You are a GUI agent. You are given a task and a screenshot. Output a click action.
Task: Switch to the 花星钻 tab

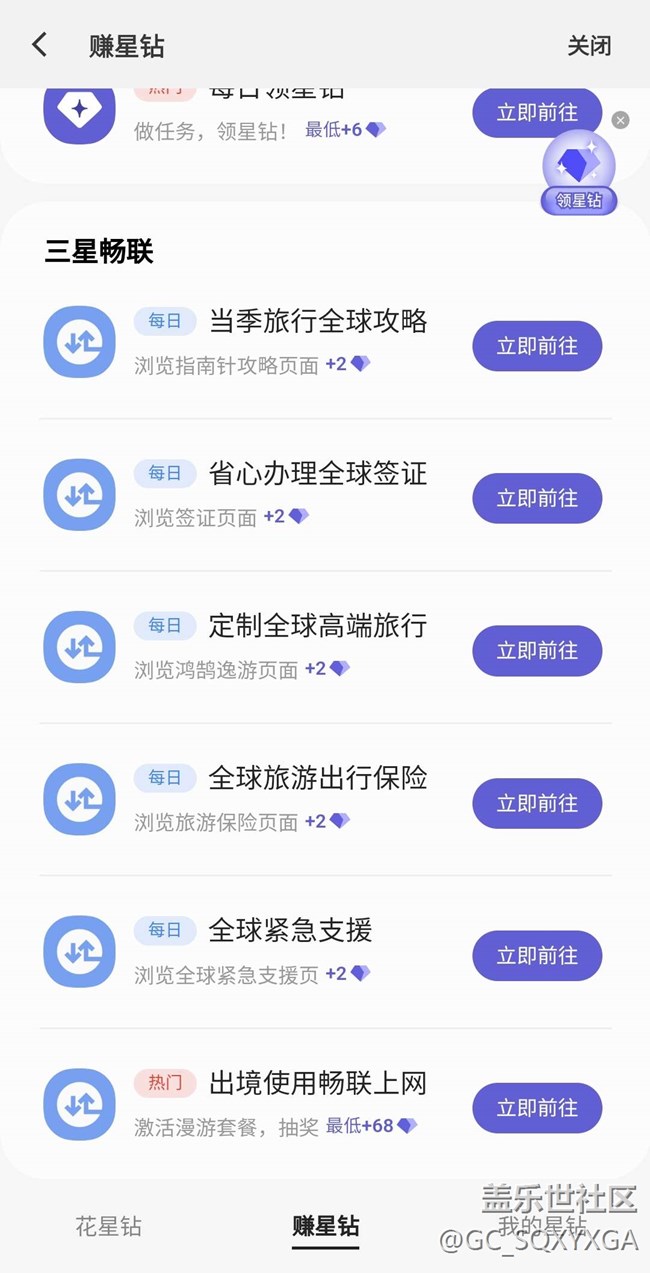(x=109, y=1227)
